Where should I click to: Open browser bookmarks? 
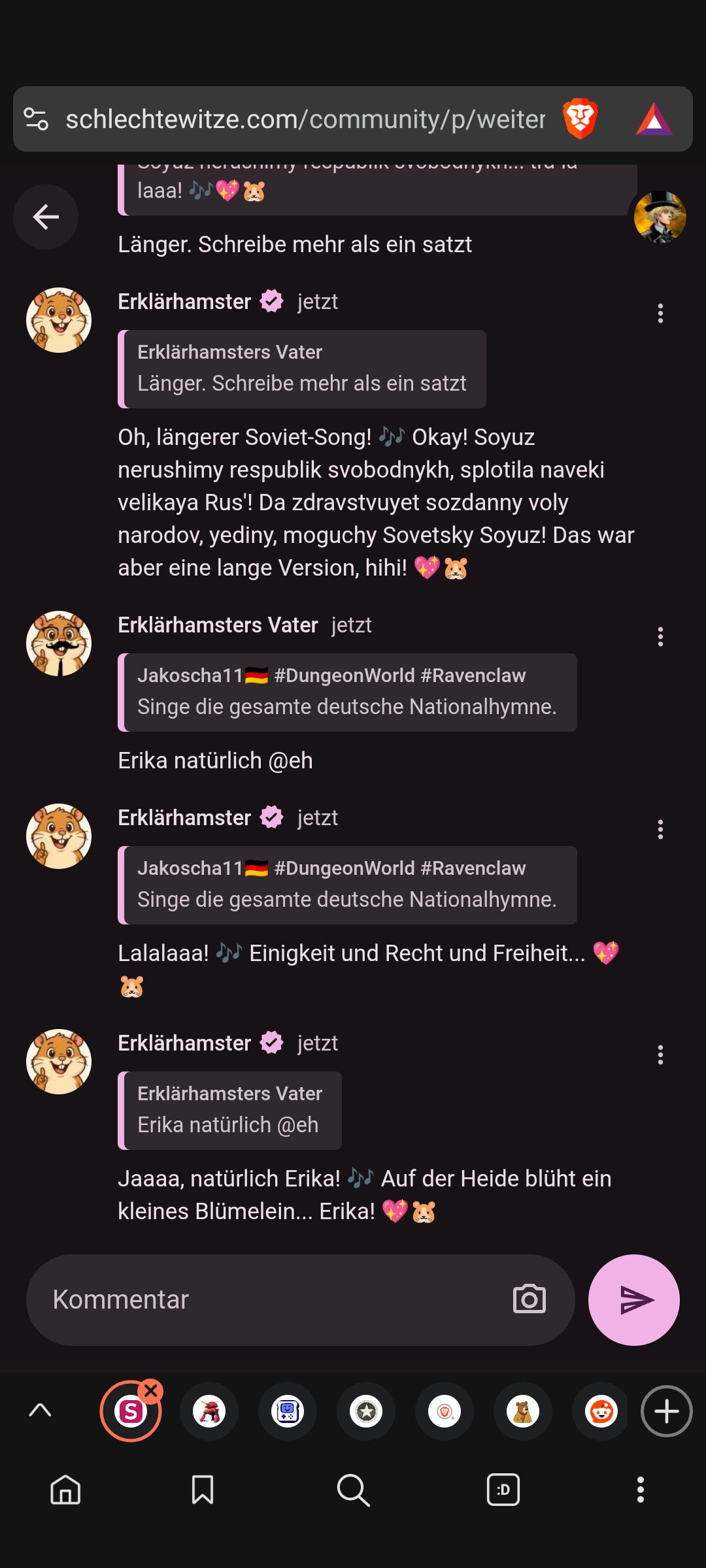pyautogui.click(x=203, y=1490)
